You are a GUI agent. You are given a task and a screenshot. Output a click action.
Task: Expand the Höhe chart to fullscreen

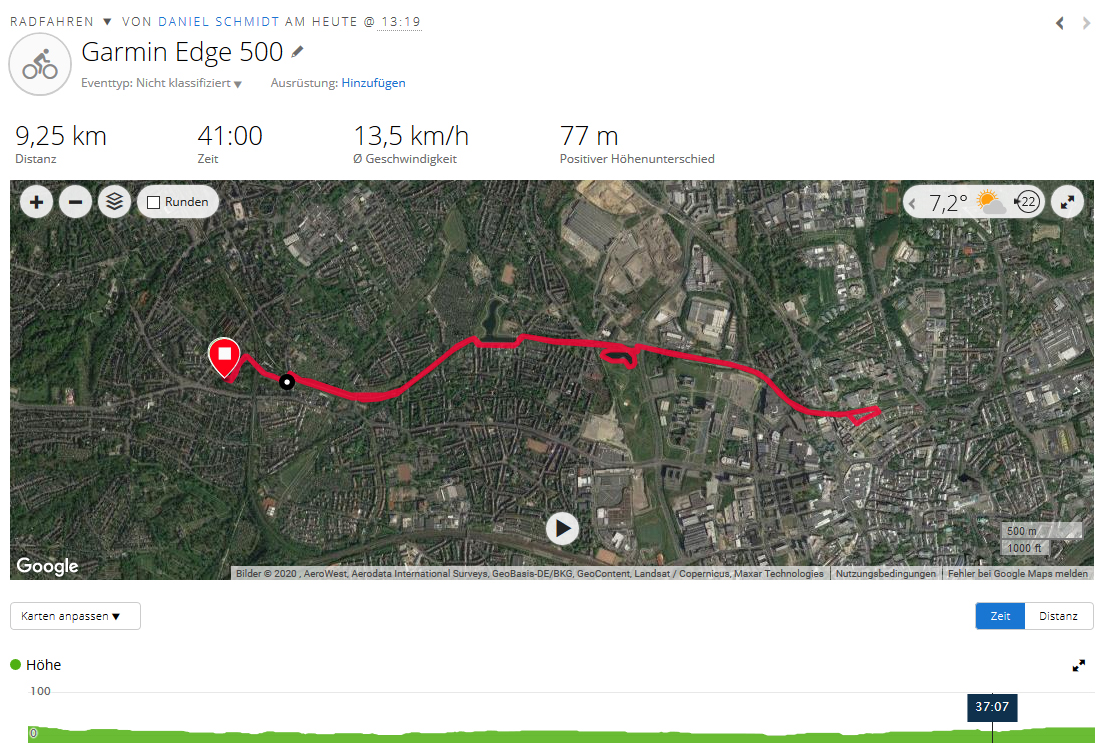click(x=1079, y=665)
